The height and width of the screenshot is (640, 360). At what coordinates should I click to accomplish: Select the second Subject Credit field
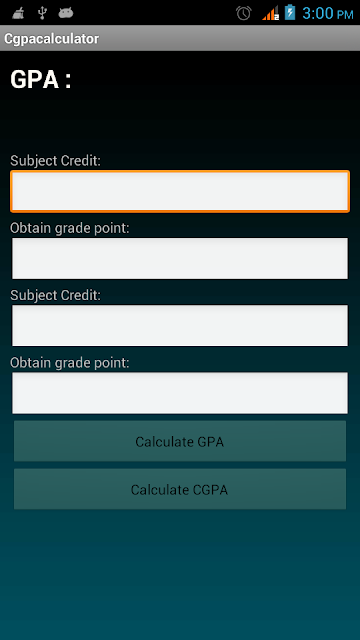tap(180, 325)
